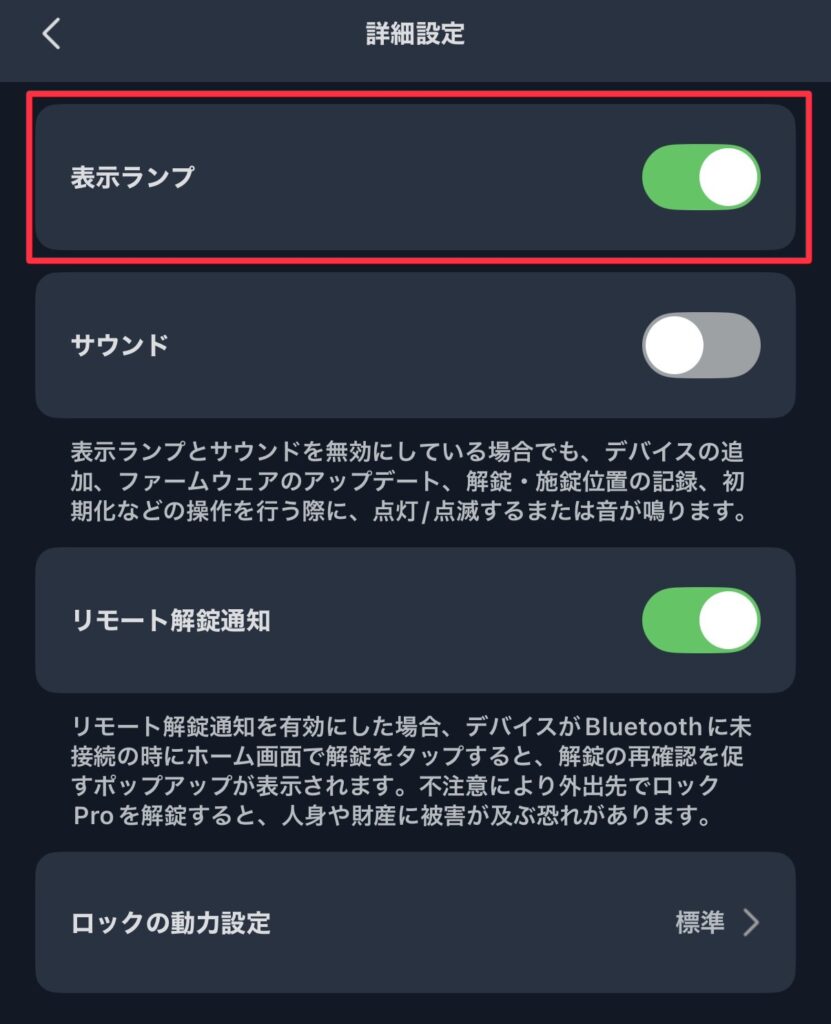Open ロックの動力設定 row
The height and width of the screenshot is (1024, 831).
tap(415, 922)
